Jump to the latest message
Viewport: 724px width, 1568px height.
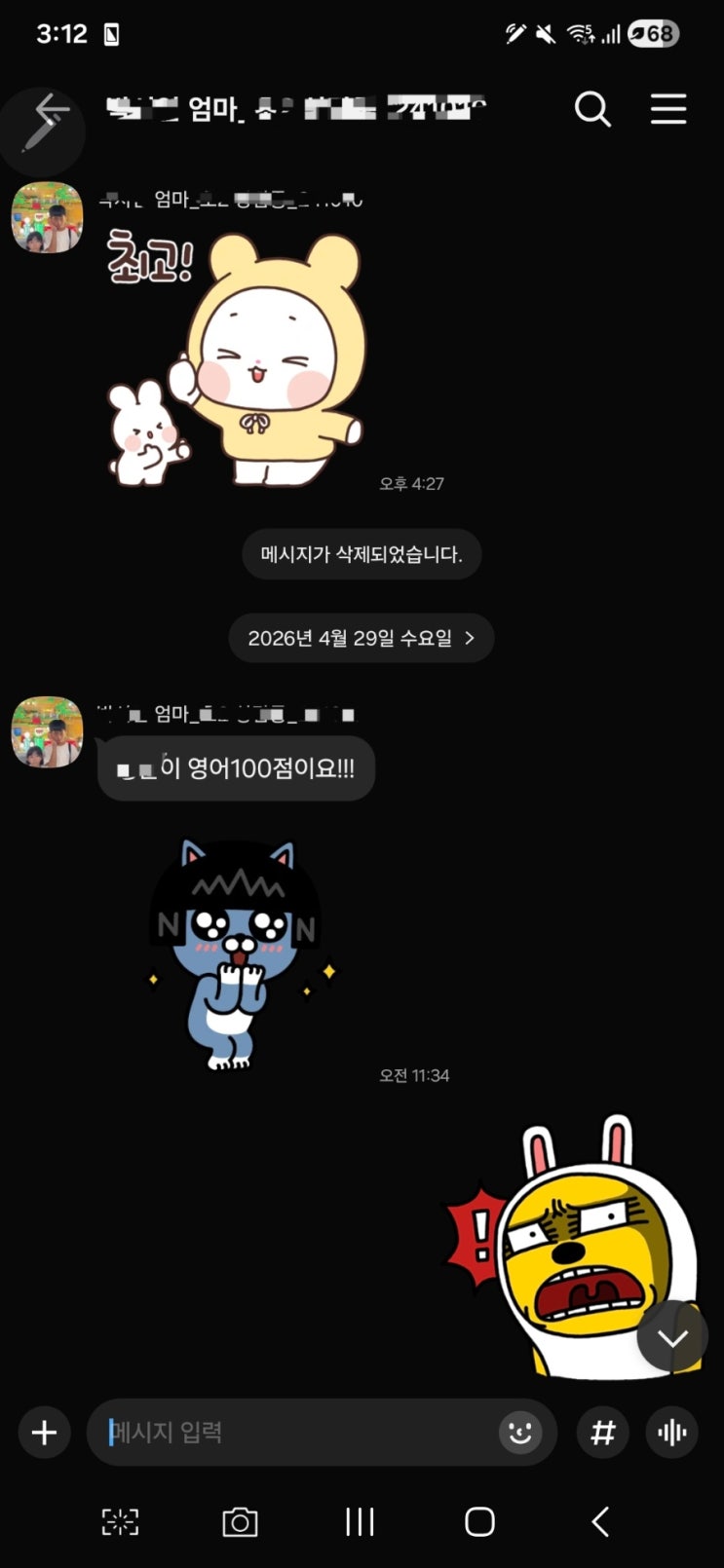pos(671,1336)
